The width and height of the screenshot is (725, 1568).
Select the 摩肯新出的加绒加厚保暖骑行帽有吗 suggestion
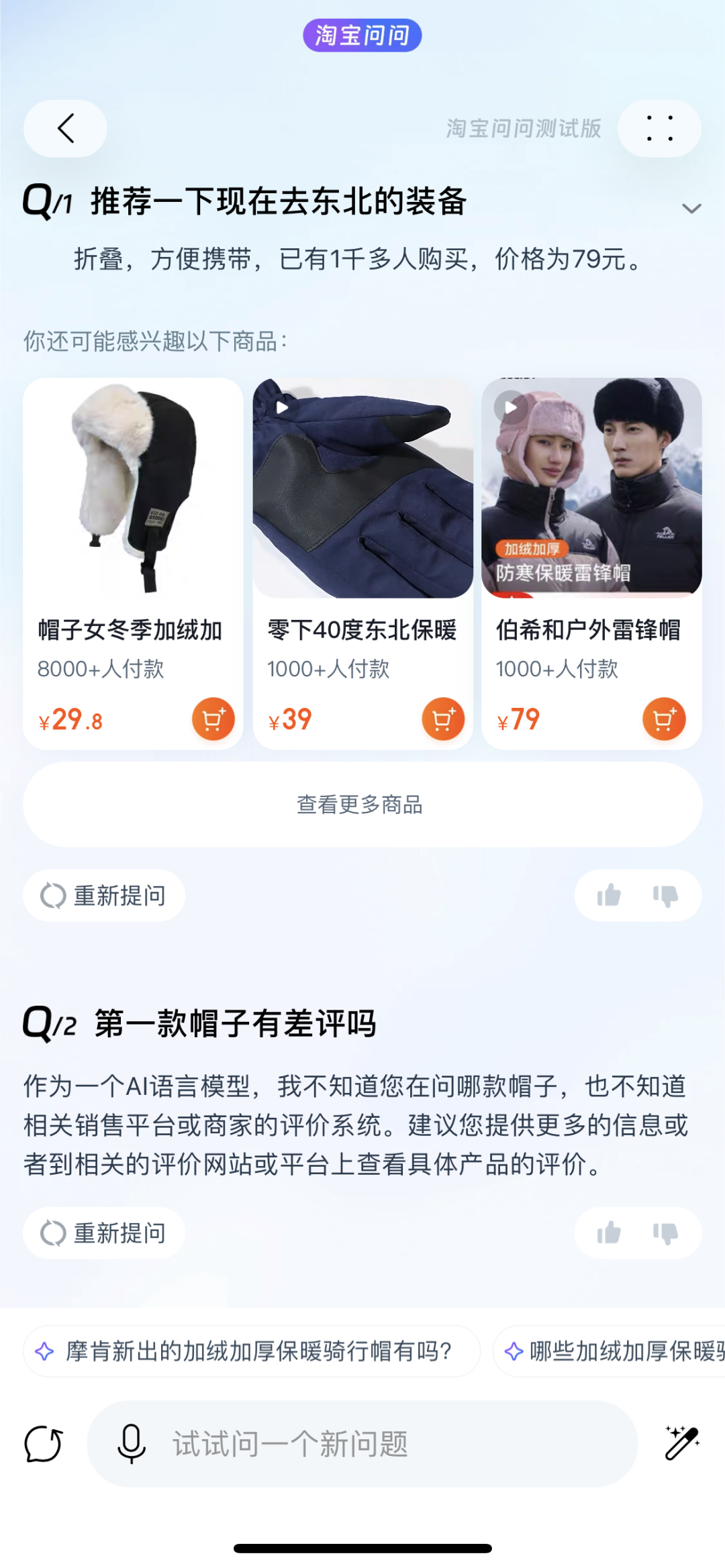[252, 1351]
